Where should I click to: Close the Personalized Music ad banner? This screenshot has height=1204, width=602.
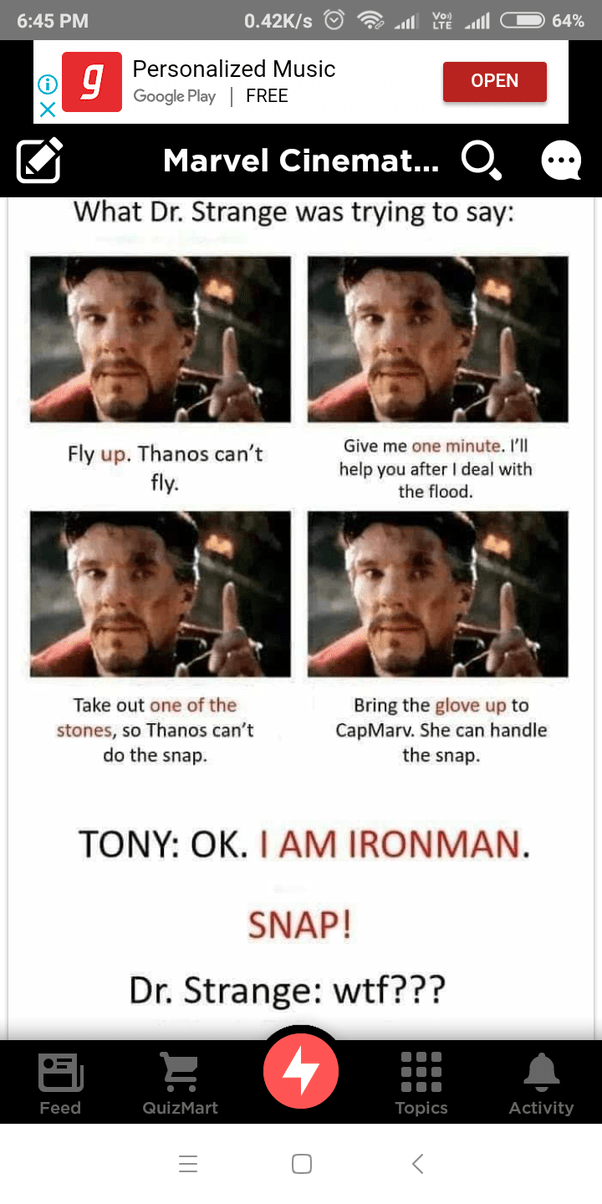coord(46,109)
